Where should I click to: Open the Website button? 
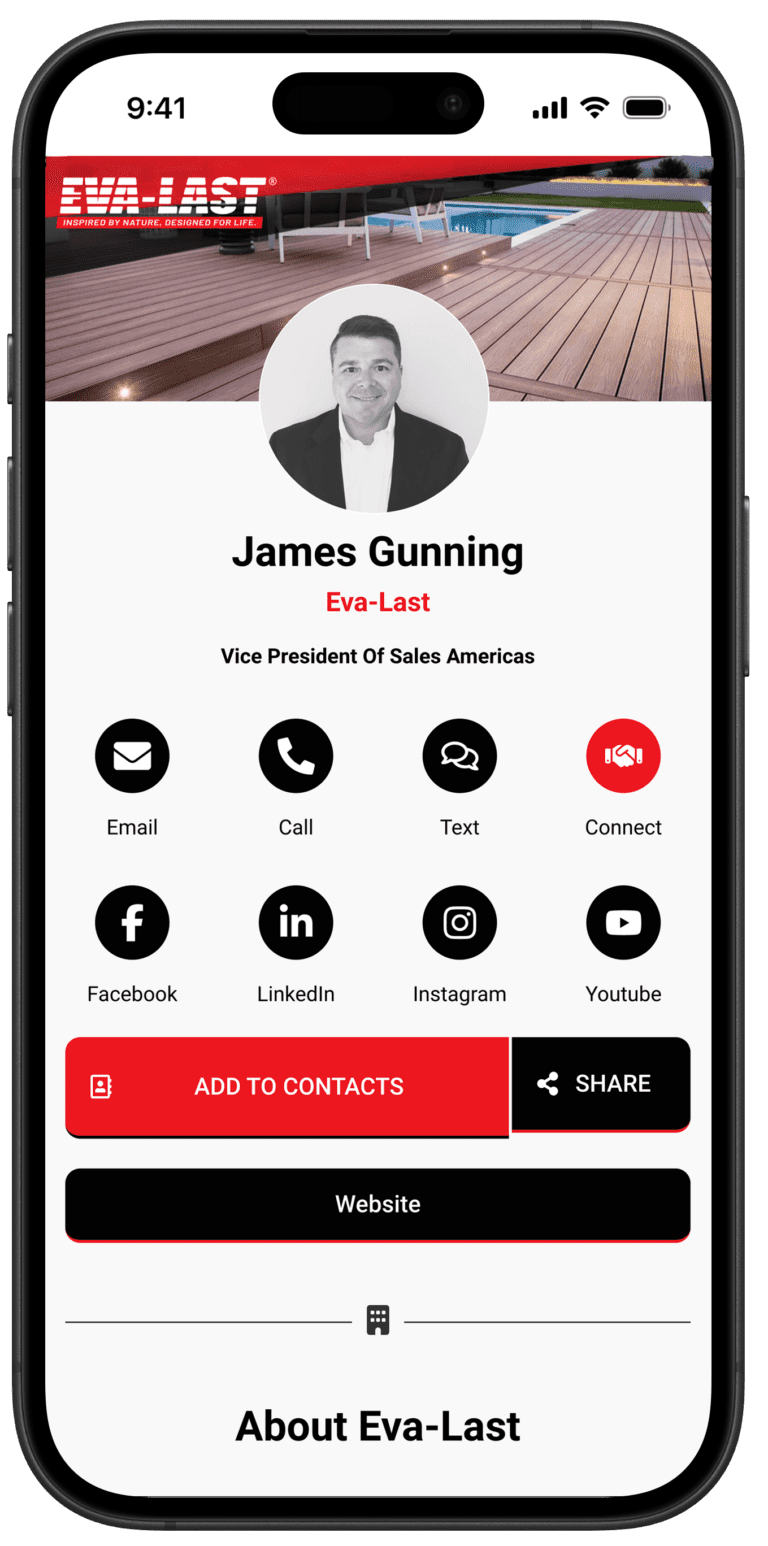coord(378,1204)
